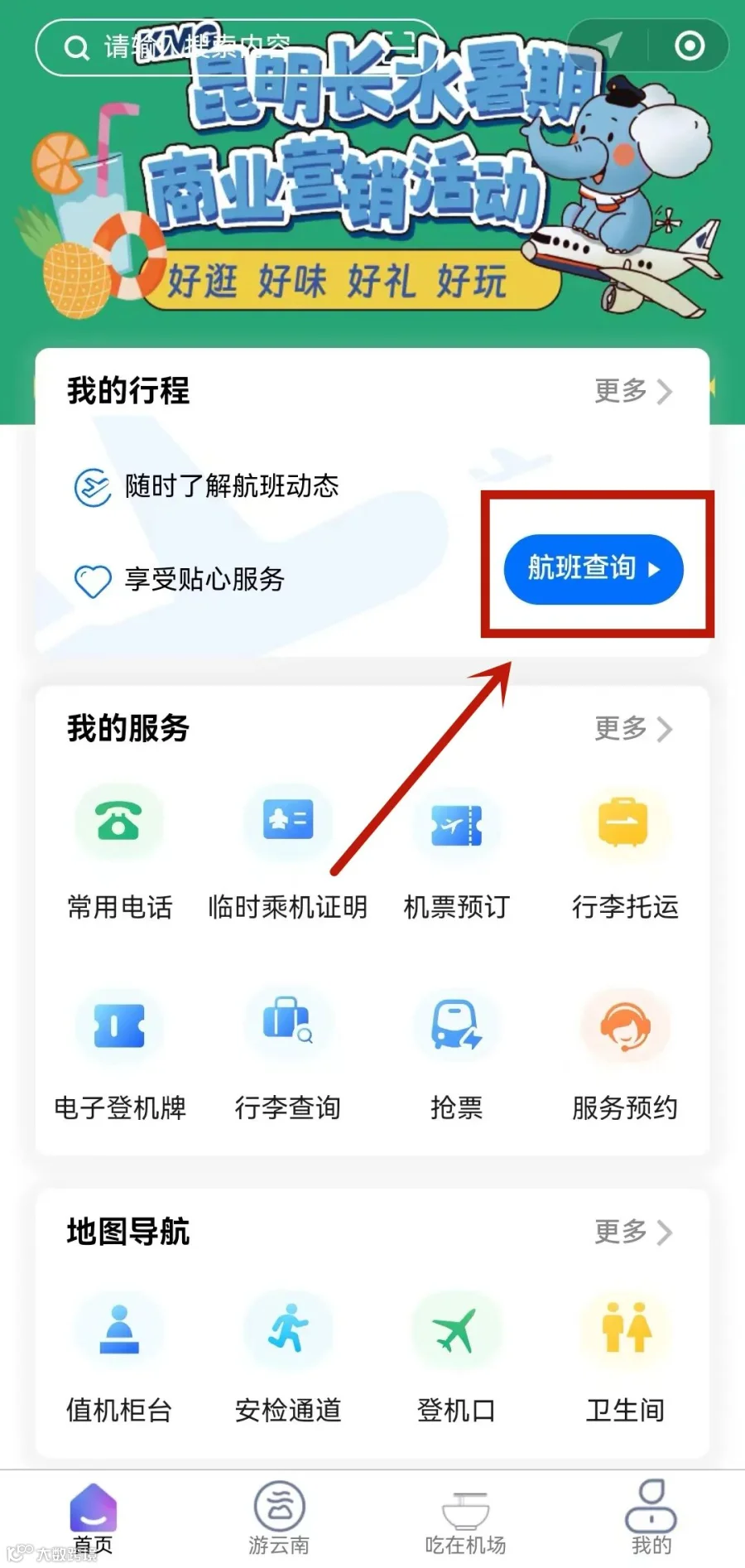Select 机票预订
The height and width of the screenshot is (1568, 745).
(456, 853)
